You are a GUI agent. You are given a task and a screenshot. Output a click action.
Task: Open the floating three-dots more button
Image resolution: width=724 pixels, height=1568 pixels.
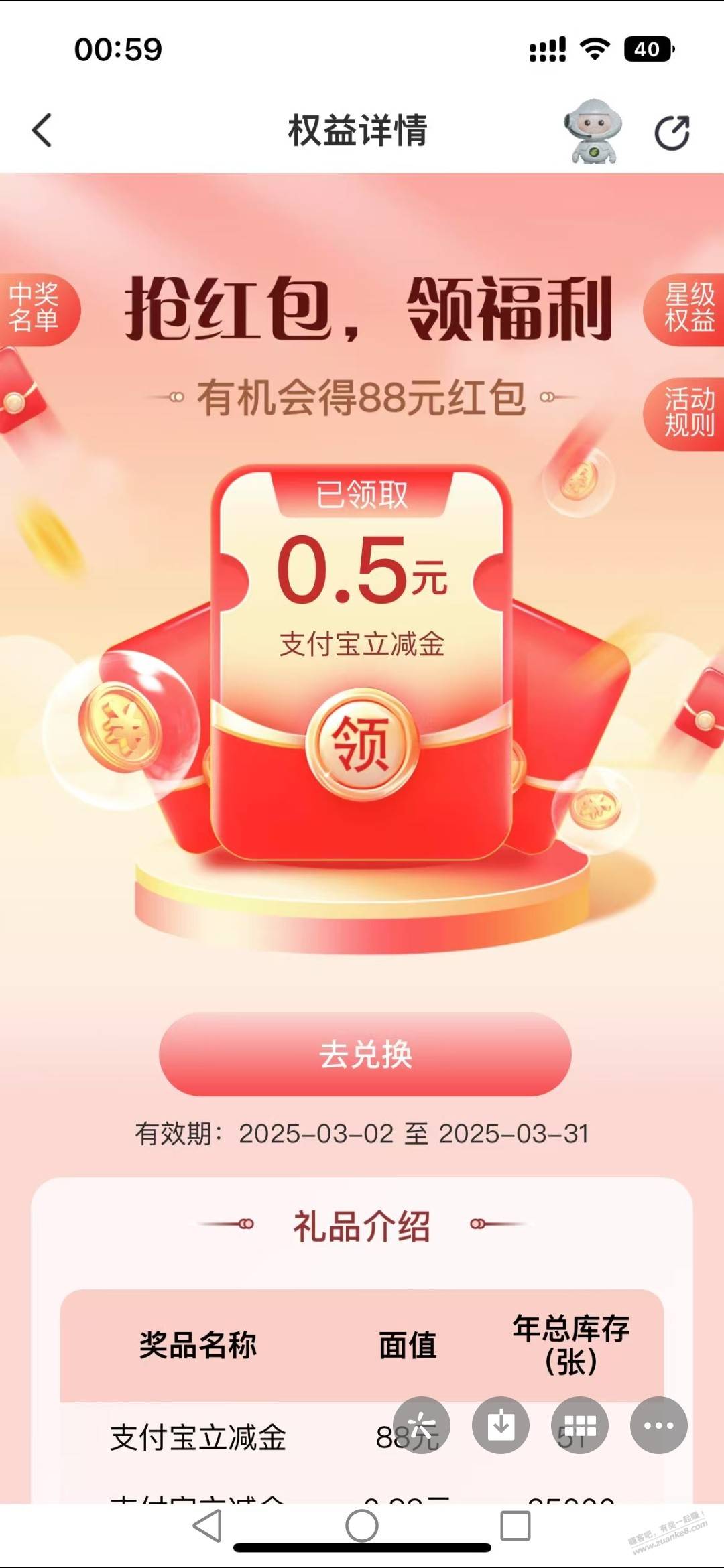click(x=659, y=1425)
